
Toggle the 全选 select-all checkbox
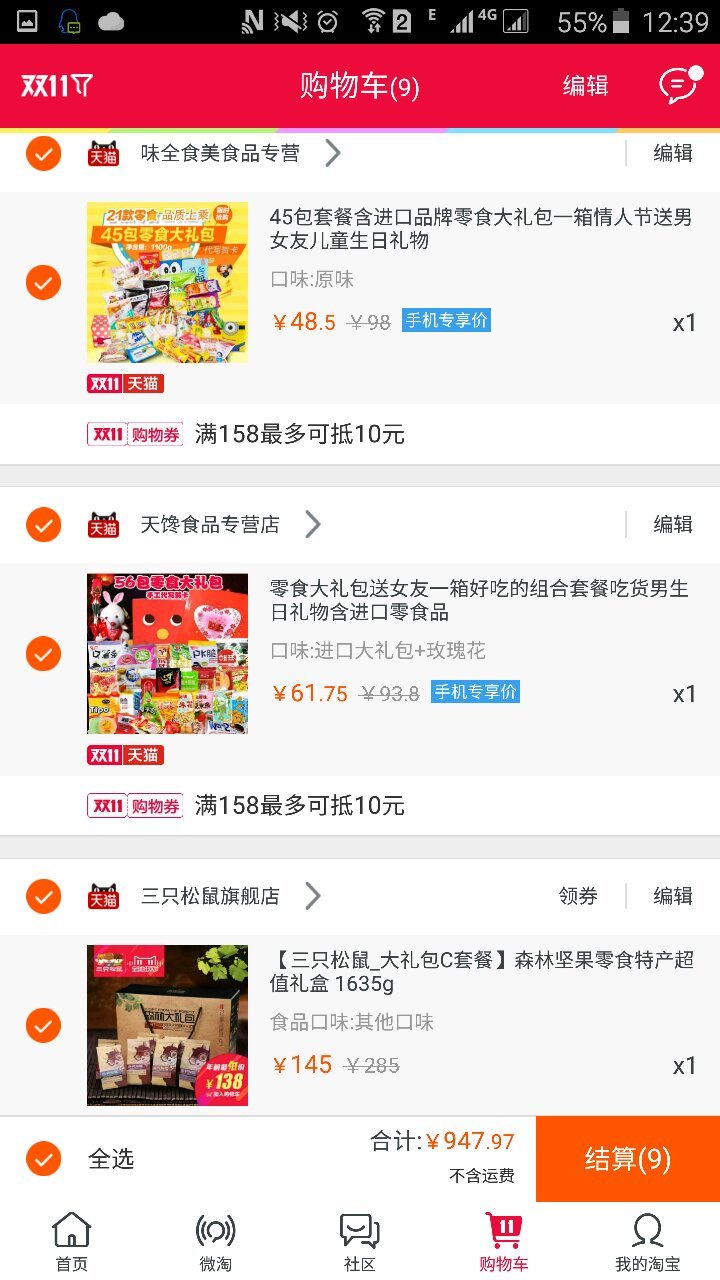coord(43,1159)
